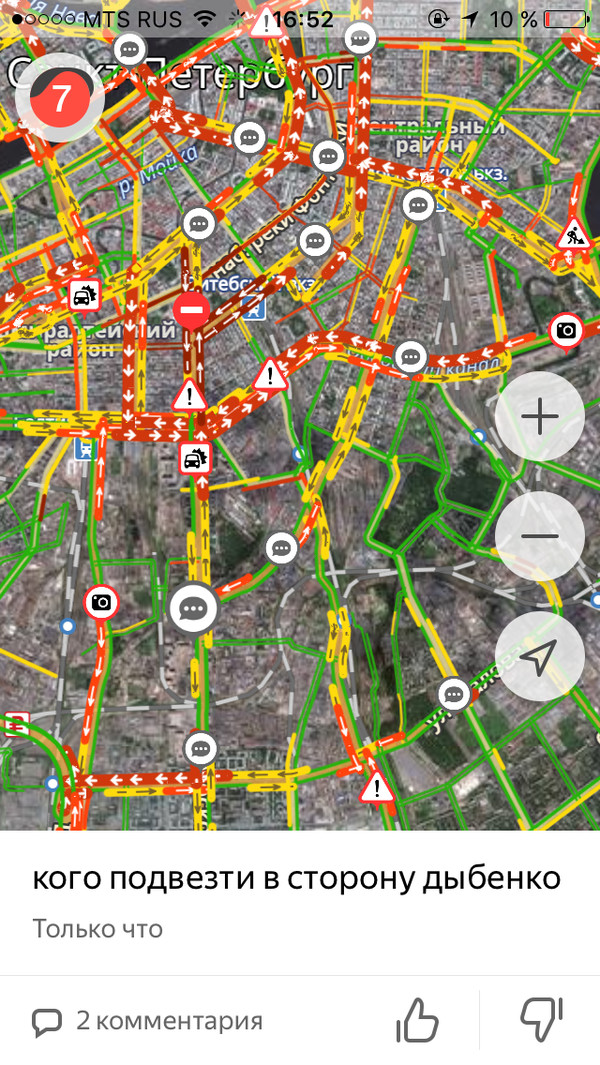
Task: Tap the large selected chat bubble marker
Action: click(x=194, y=608)
